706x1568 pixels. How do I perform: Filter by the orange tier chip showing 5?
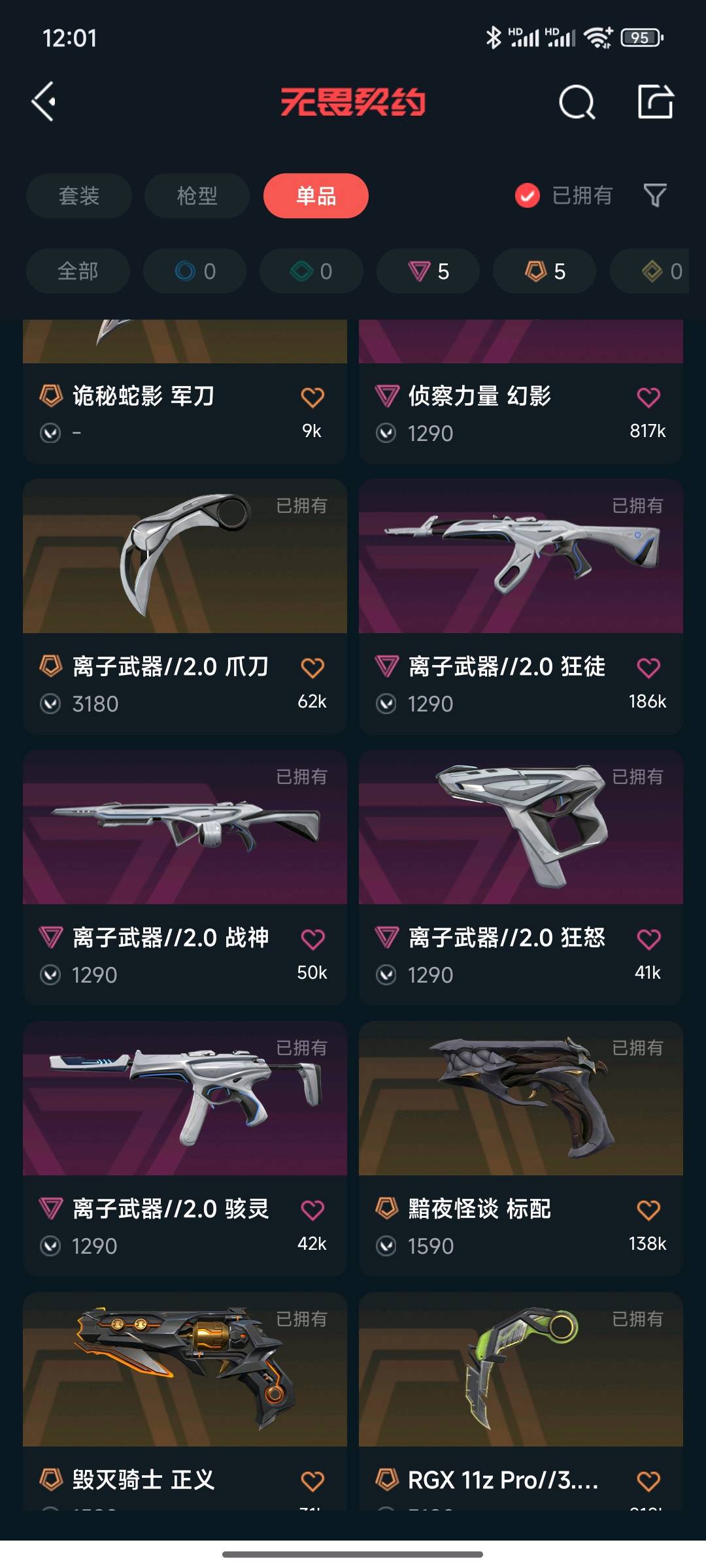pyautogui.click(x=545, y=270)
